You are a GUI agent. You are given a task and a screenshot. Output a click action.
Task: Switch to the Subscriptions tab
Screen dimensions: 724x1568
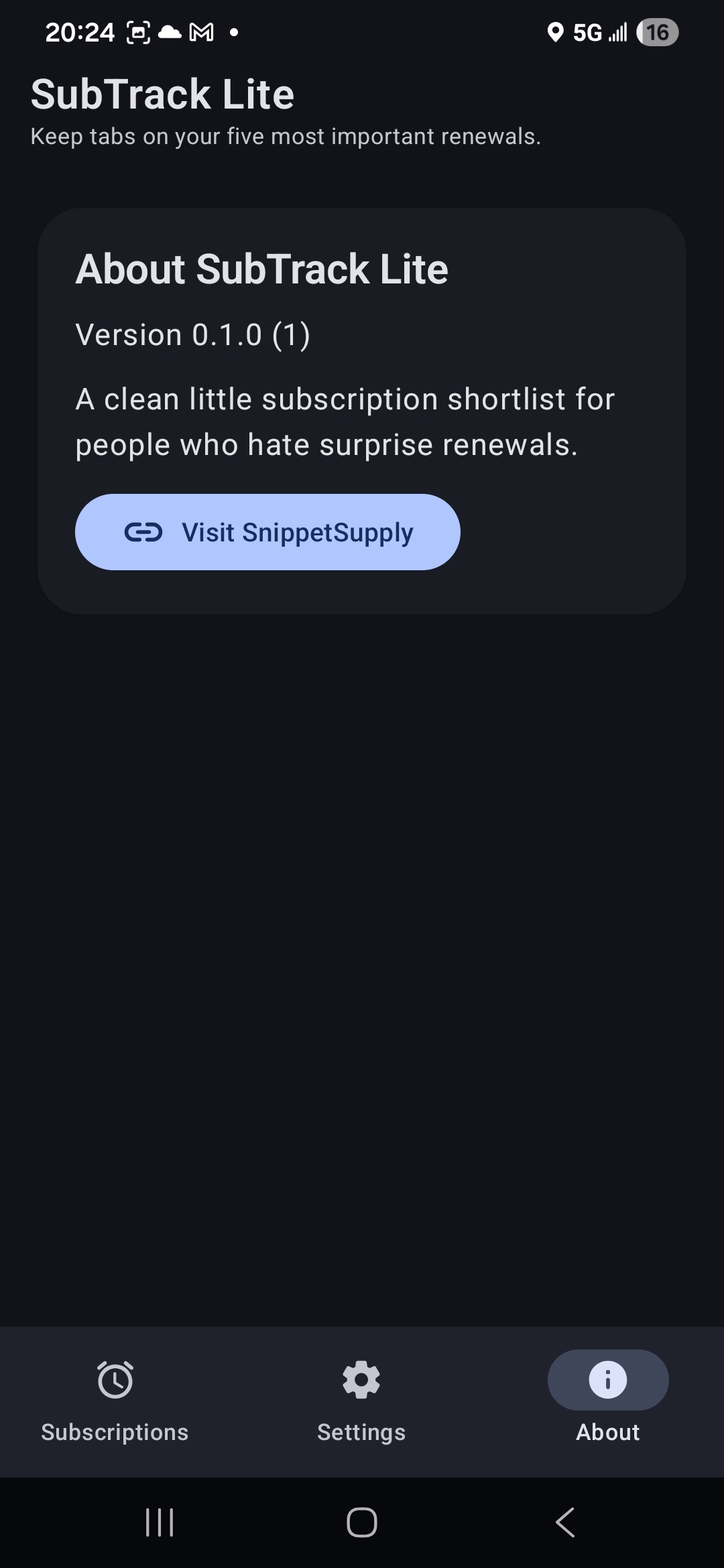(x=115, y=1400)
